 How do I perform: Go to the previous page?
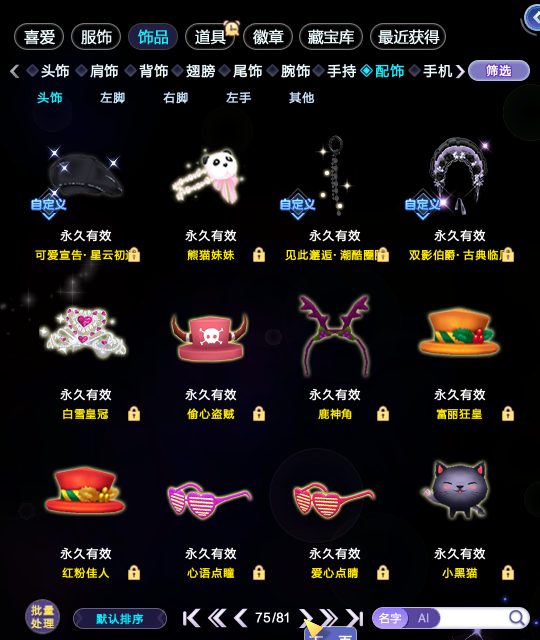[241, 618]
